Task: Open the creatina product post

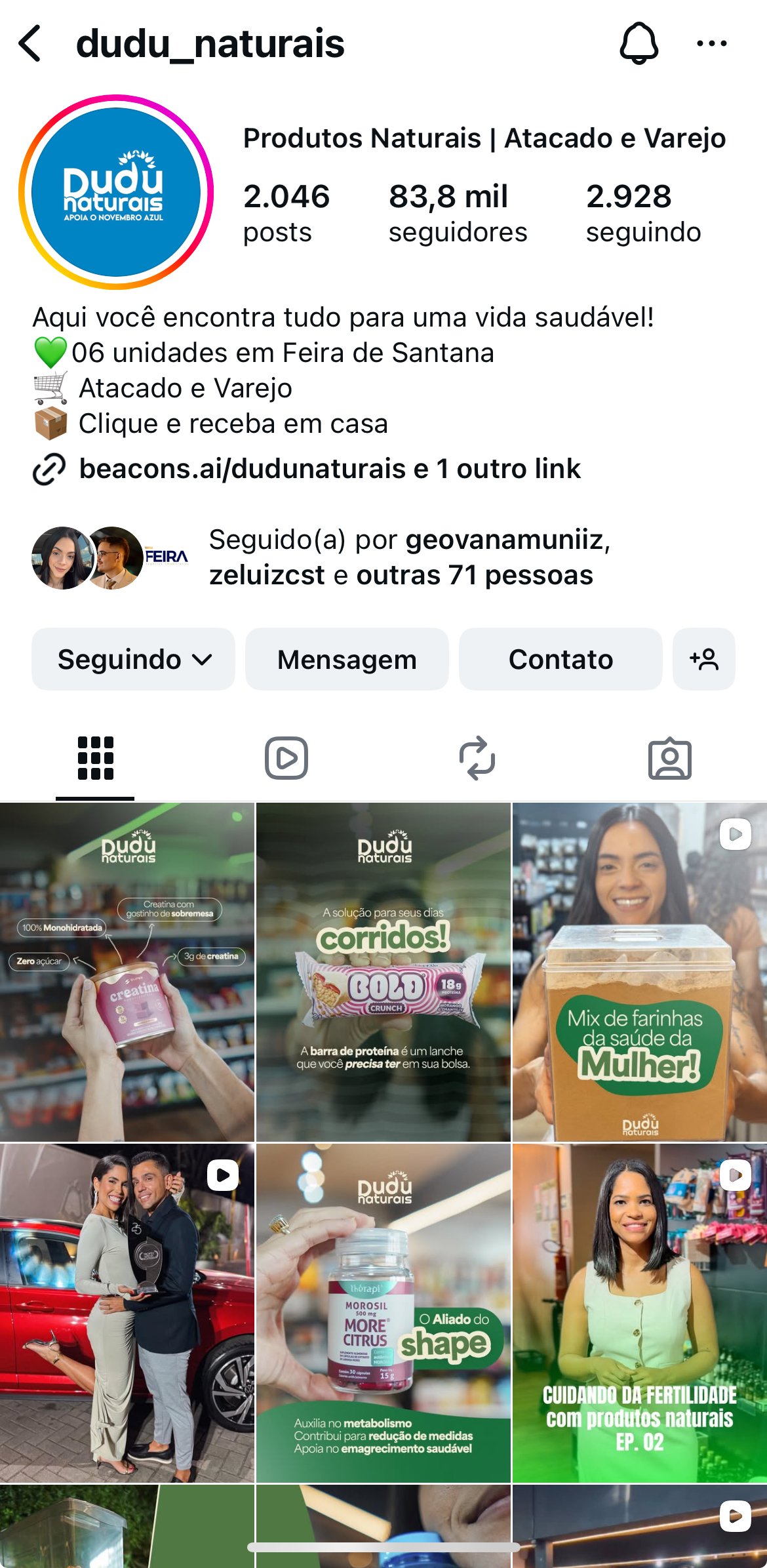Action: pos(127,972)
